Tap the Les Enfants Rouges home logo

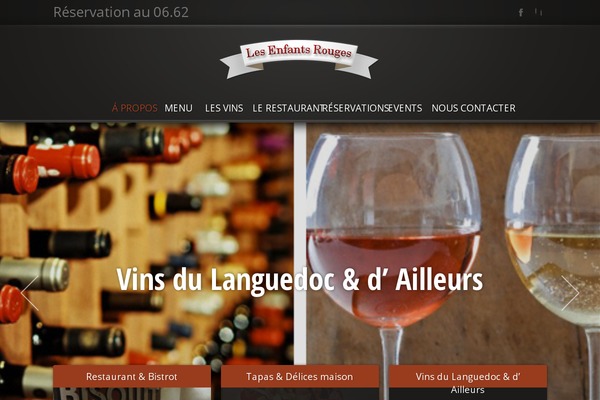[299, 56]
